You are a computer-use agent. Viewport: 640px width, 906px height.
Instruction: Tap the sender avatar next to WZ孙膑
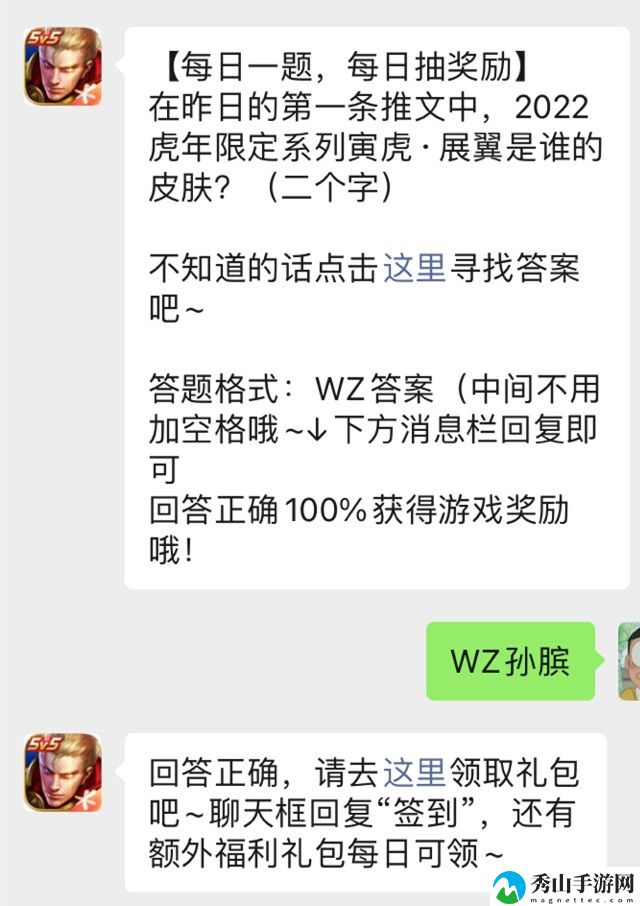[x=629, y=661]
